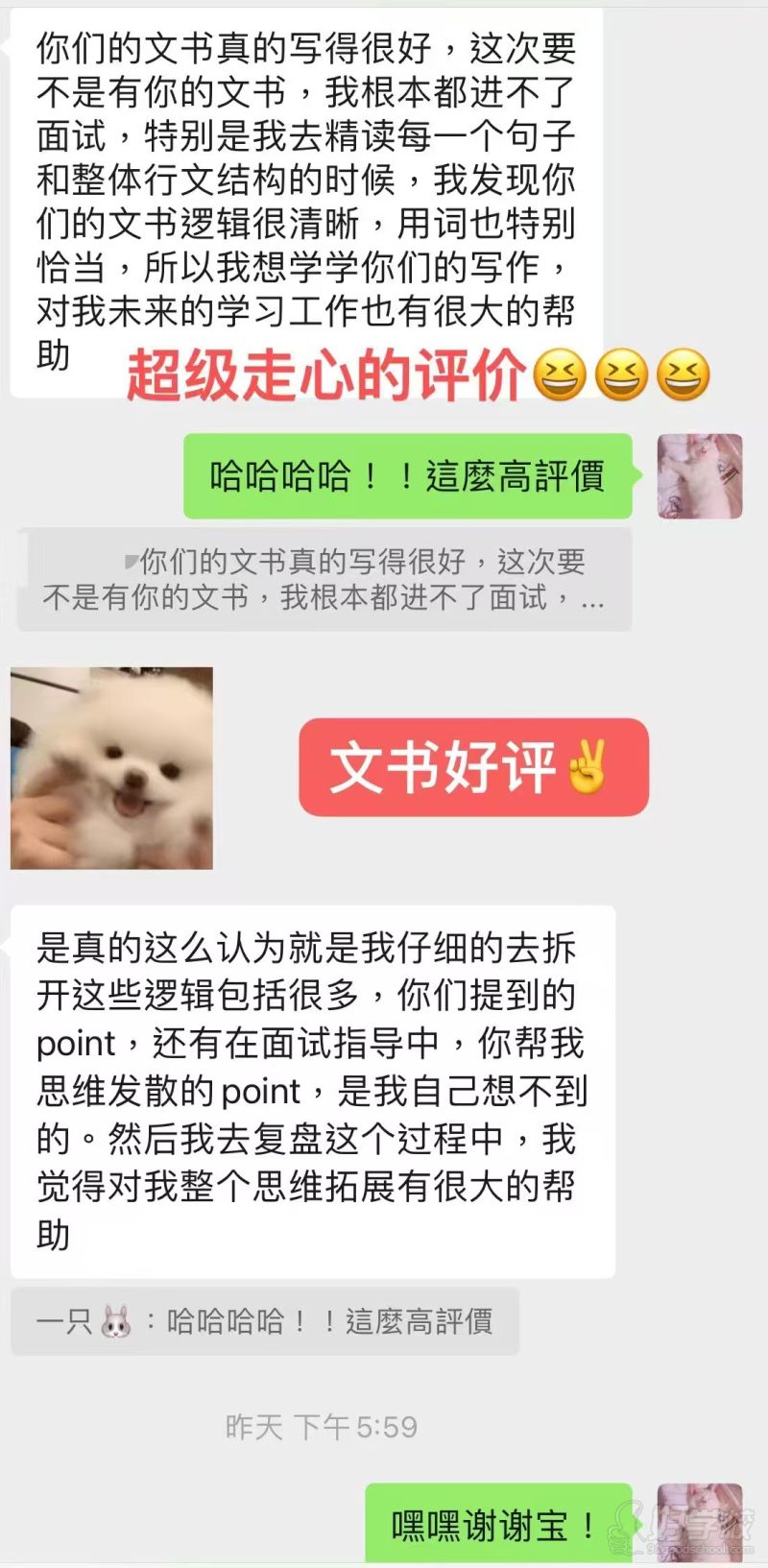Image resolution: width=768 pixels, height=1568 pixels.
Task: Tap the 🐰 bunny emoji in gray reference bar
Action: pyautogui.click(x=114, y=1322)
